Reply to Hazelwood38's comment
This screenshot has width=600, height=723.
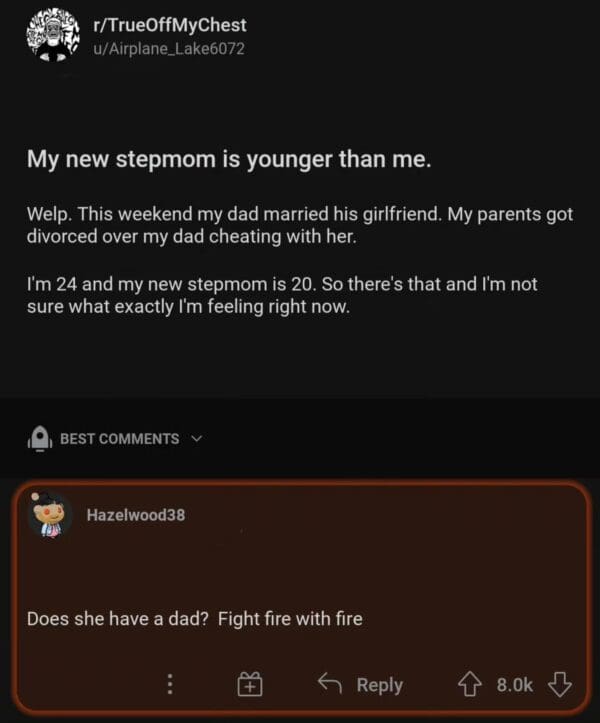point(360,684)
